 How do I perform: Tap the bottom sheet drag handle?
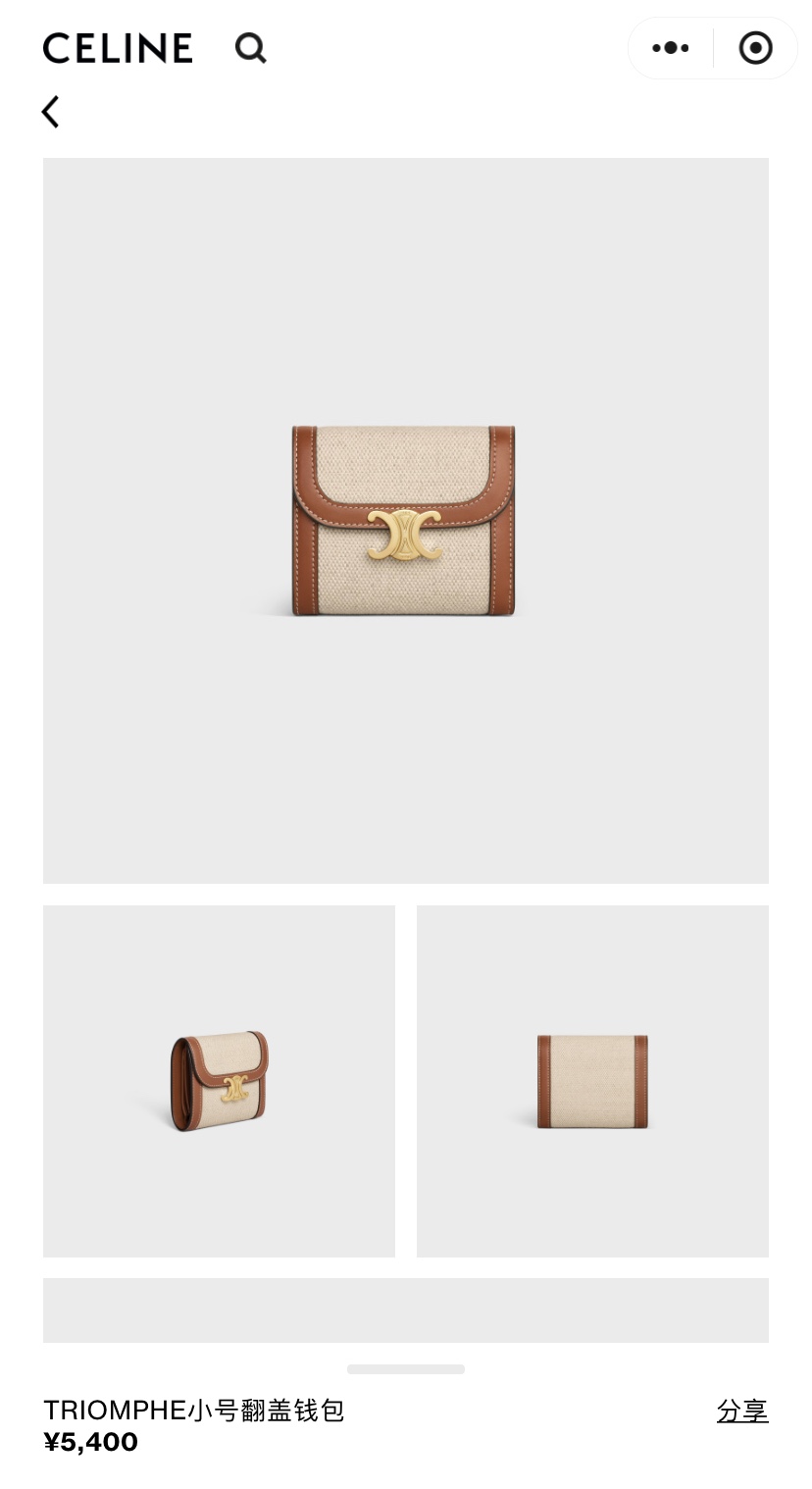[x=406, y=1368]
